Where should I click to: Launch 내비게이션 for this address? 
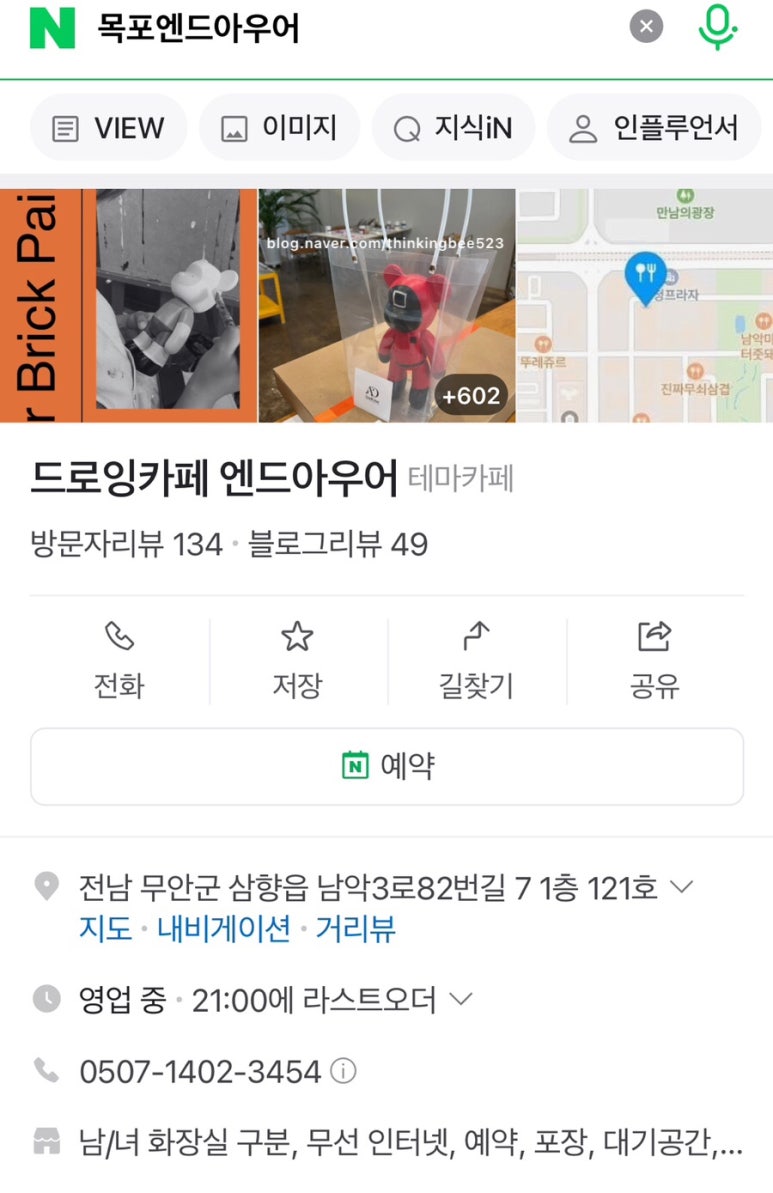click(x=224, y=929)
